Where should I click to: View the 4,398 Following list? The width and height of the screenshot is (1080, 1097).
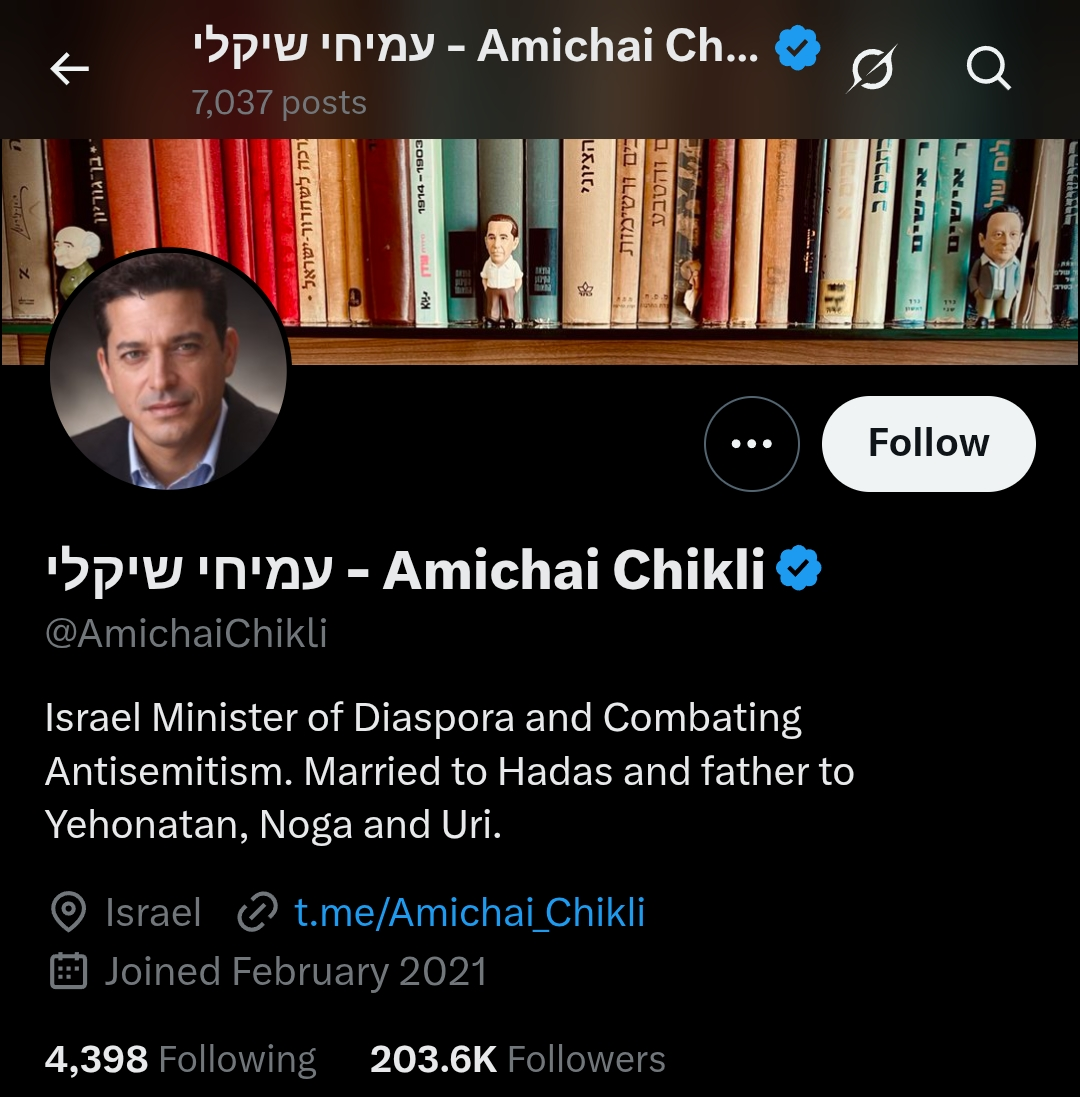180,1059
